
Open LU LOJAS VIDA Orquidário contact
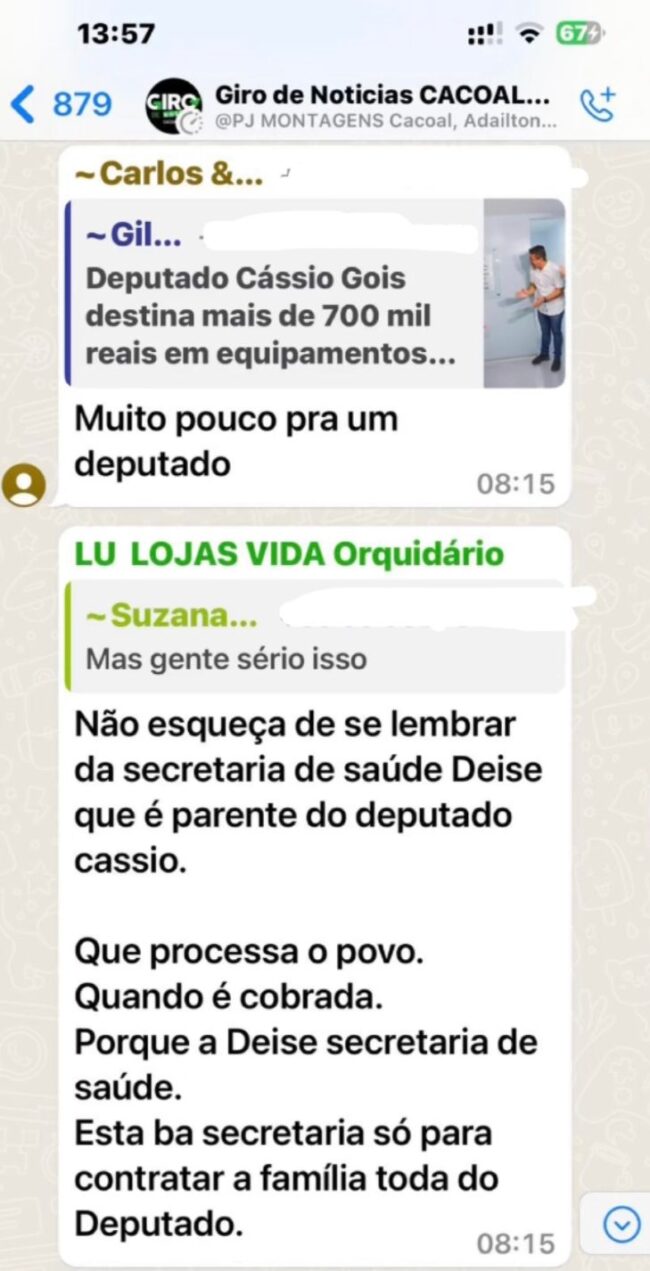tap(289, 555)
